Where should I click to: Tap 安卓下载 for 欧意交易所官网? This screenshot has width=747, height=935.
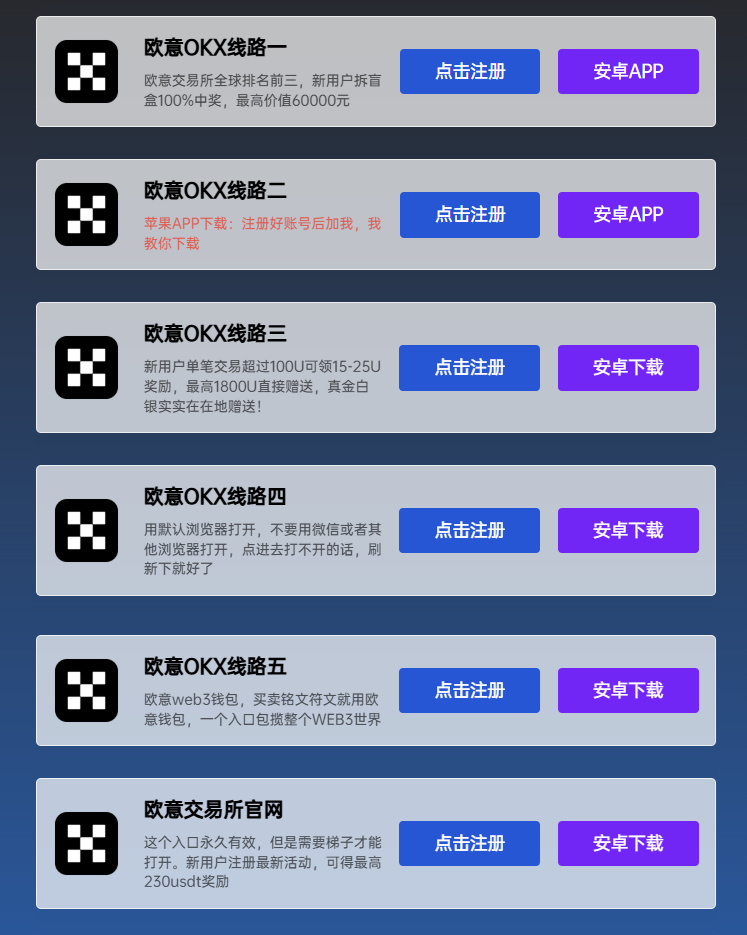pyautogui.click(x=628, y=844)
